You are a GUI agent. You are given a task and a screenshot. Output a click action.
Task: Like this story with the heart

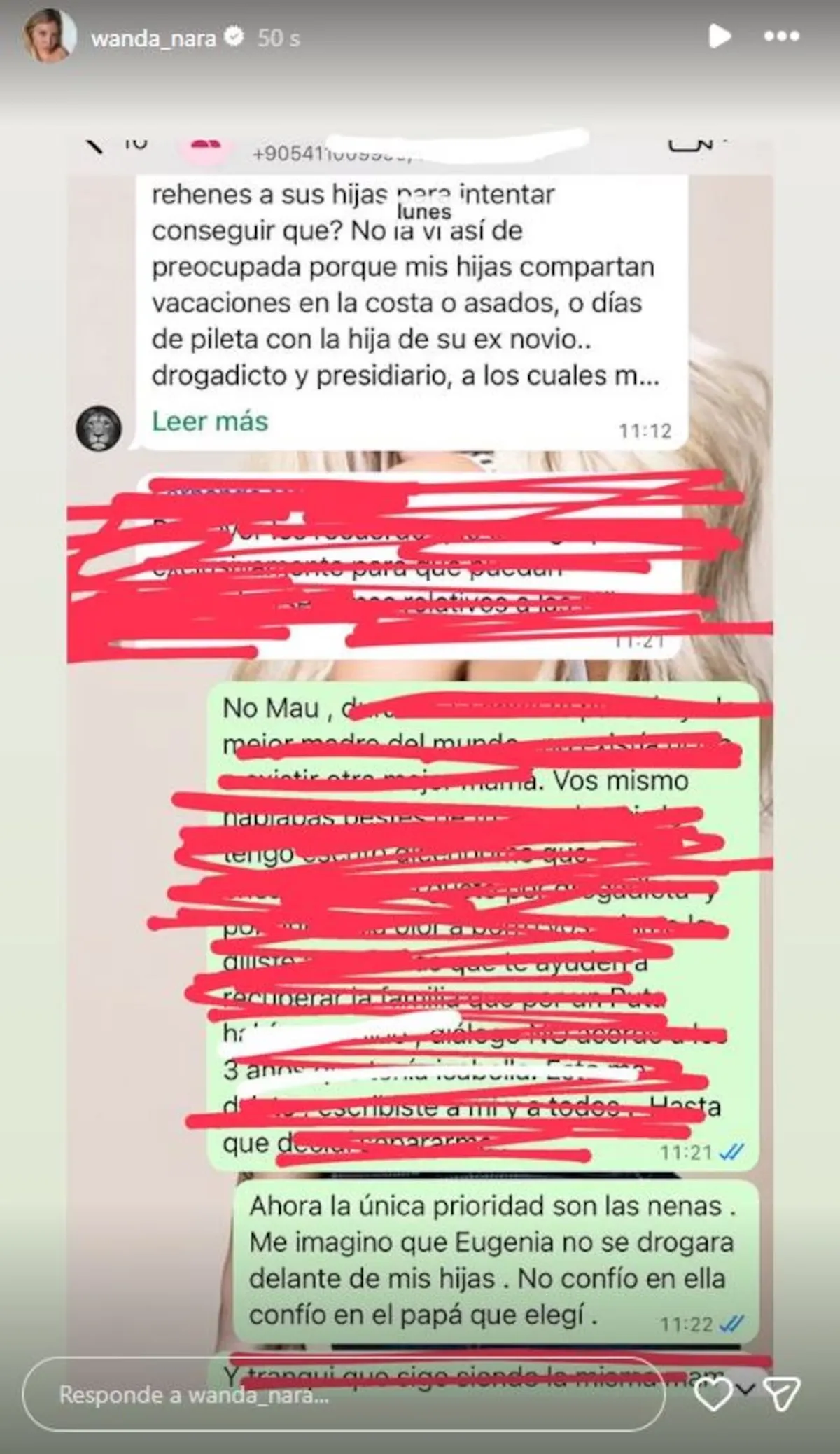713,1394
